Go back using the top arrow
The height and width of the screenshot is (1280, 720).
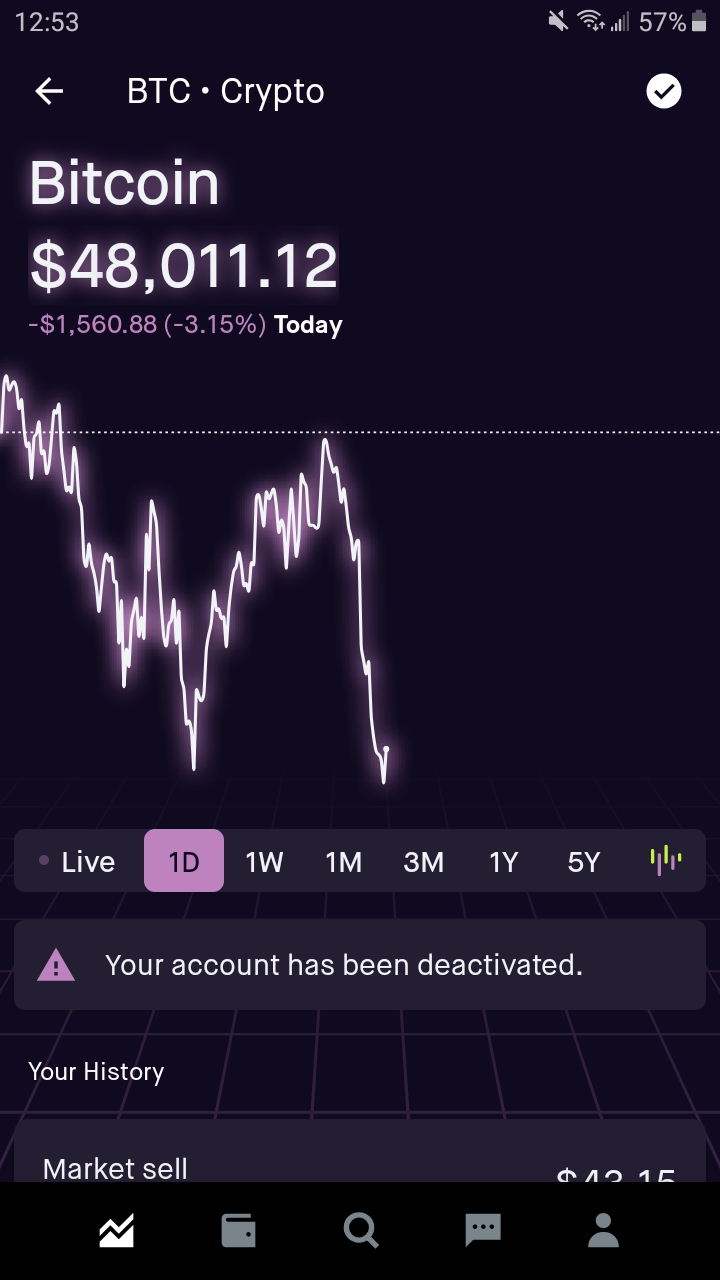coord(49,92)
